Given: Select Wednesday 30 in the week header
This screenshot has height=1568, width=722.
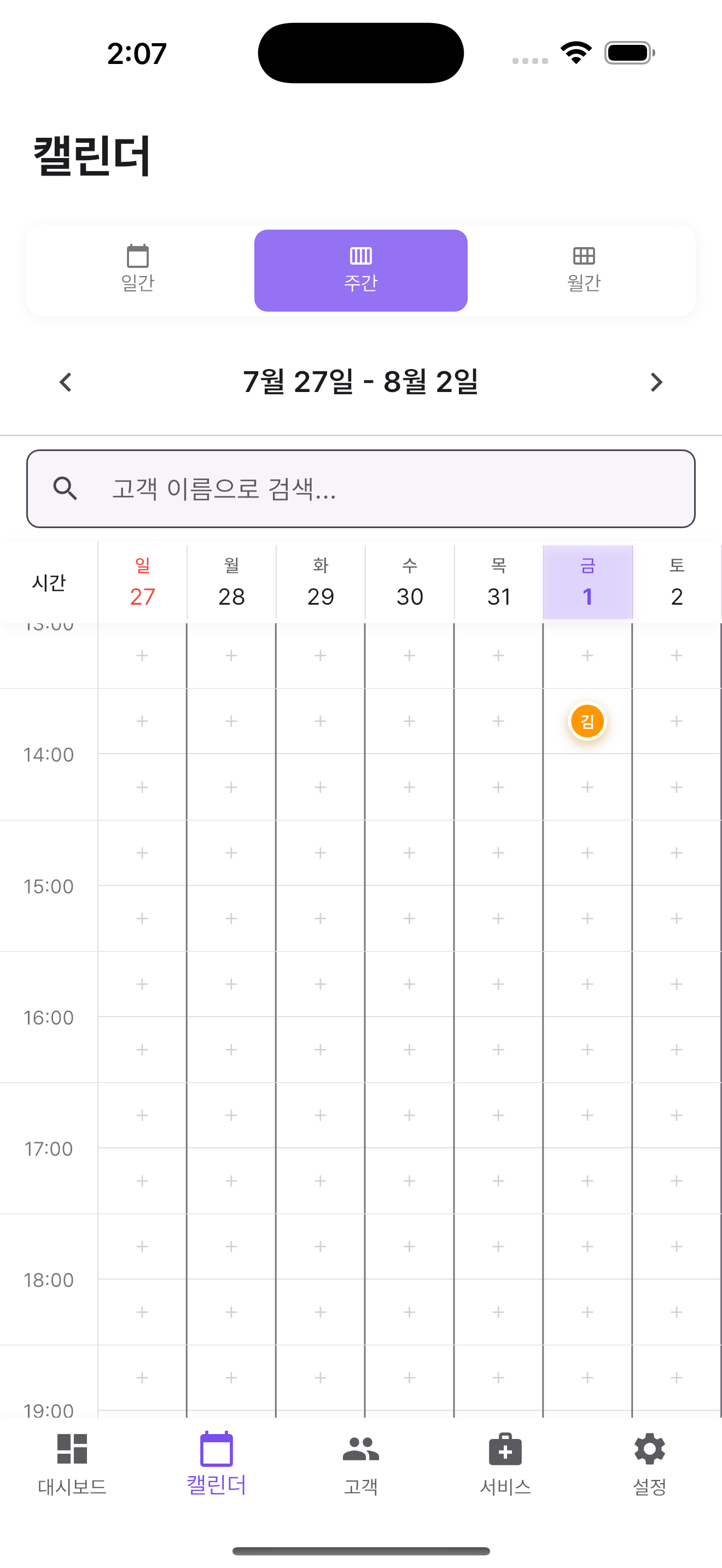Looking at the screenshot, I should pyautogui.click(x=410, y=582).
